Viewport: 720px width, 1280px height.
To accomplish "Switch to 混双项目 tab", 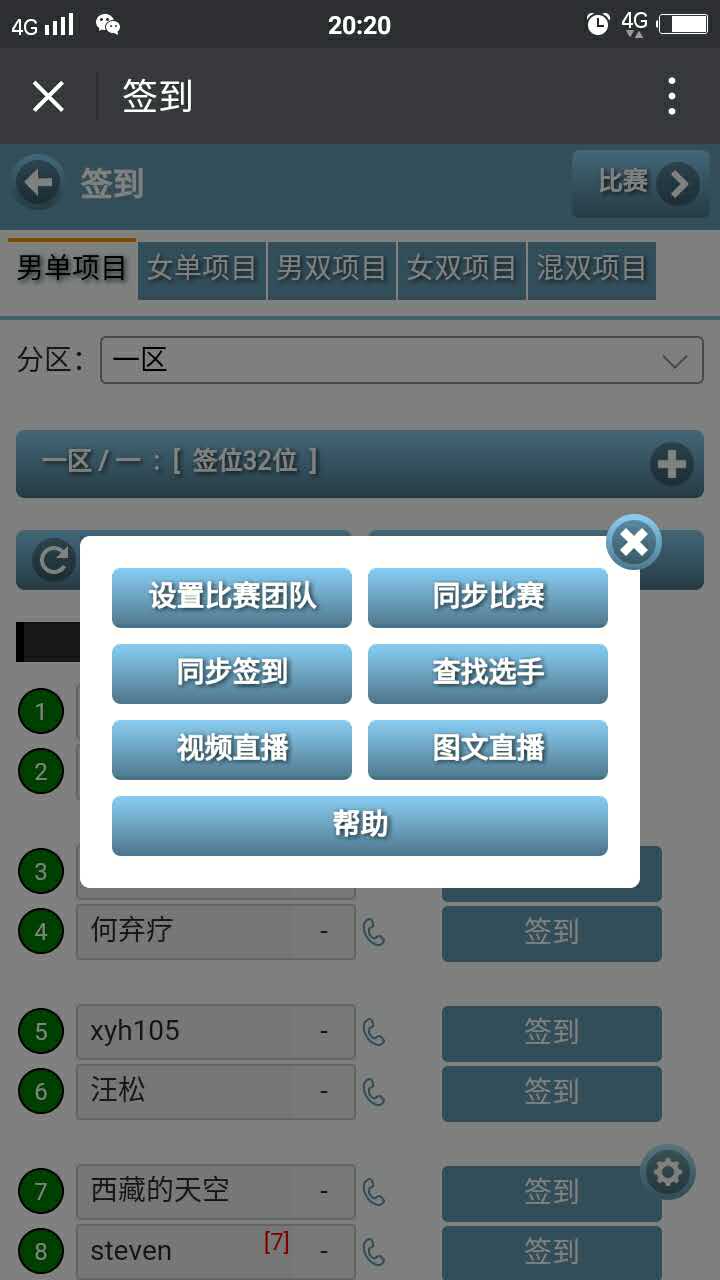I will [x=592, y=269].
